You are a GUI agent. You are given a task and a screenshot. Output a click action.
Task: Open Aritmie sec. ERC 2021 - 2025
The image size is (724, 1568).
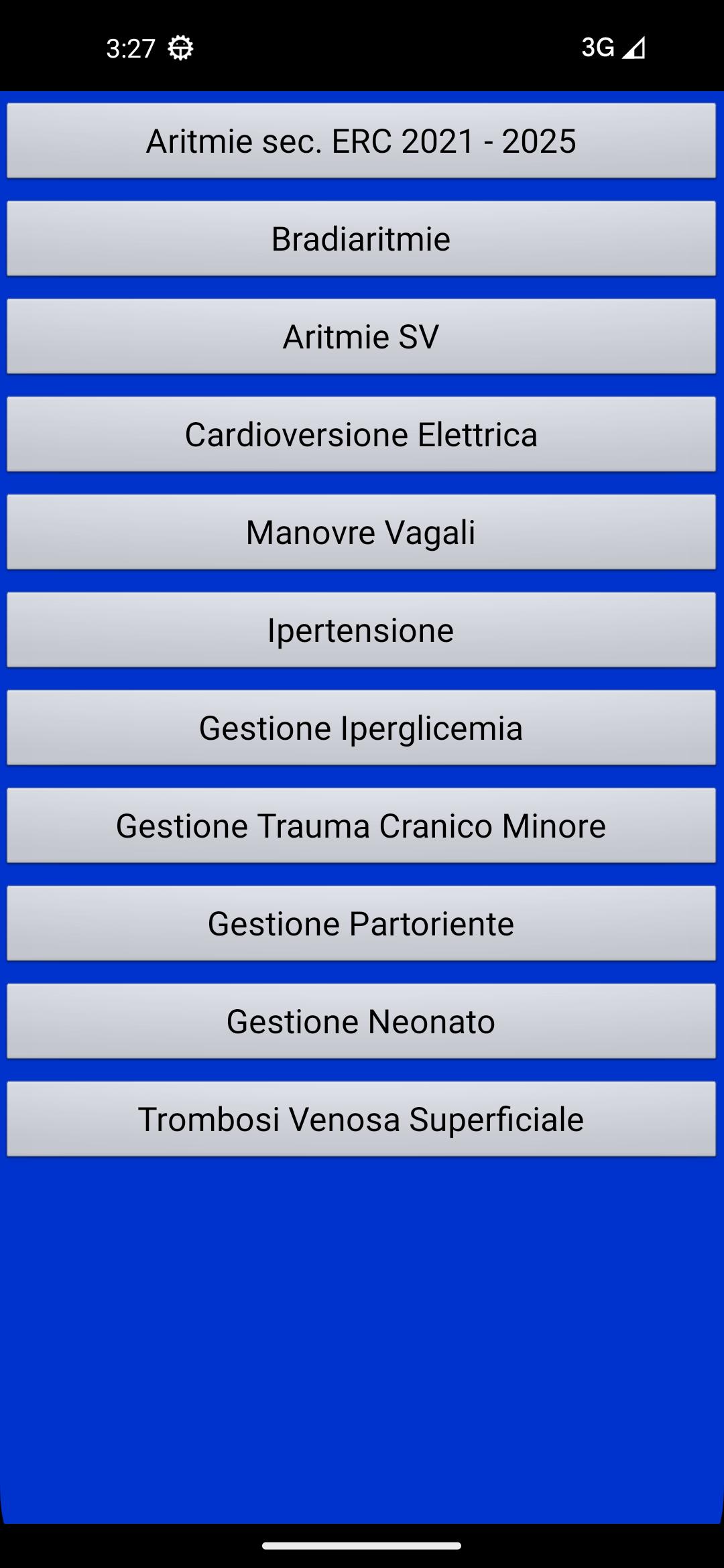pyautogui.click(x=361, y=141)
